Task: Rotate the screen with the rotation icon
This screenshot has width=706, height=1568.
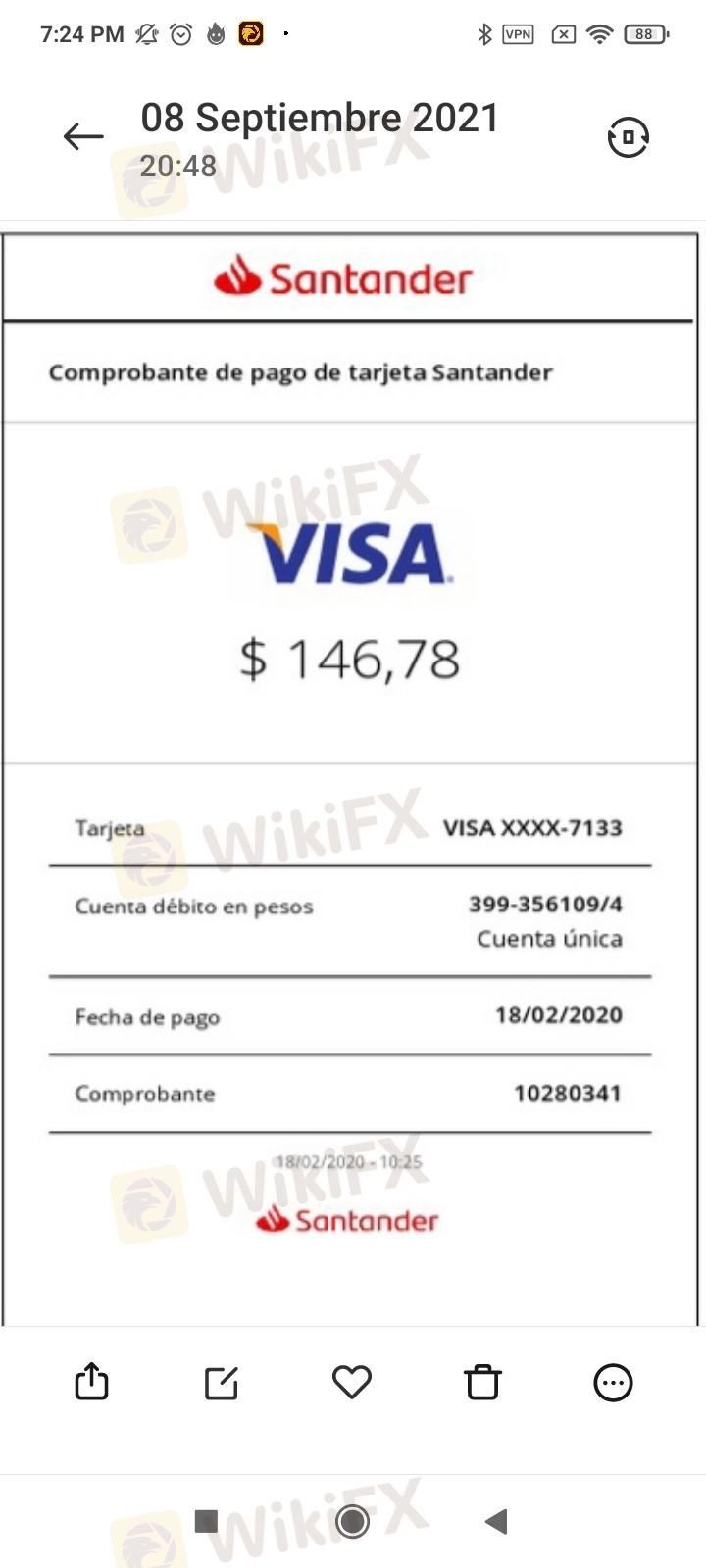Action: click(628, 137)
